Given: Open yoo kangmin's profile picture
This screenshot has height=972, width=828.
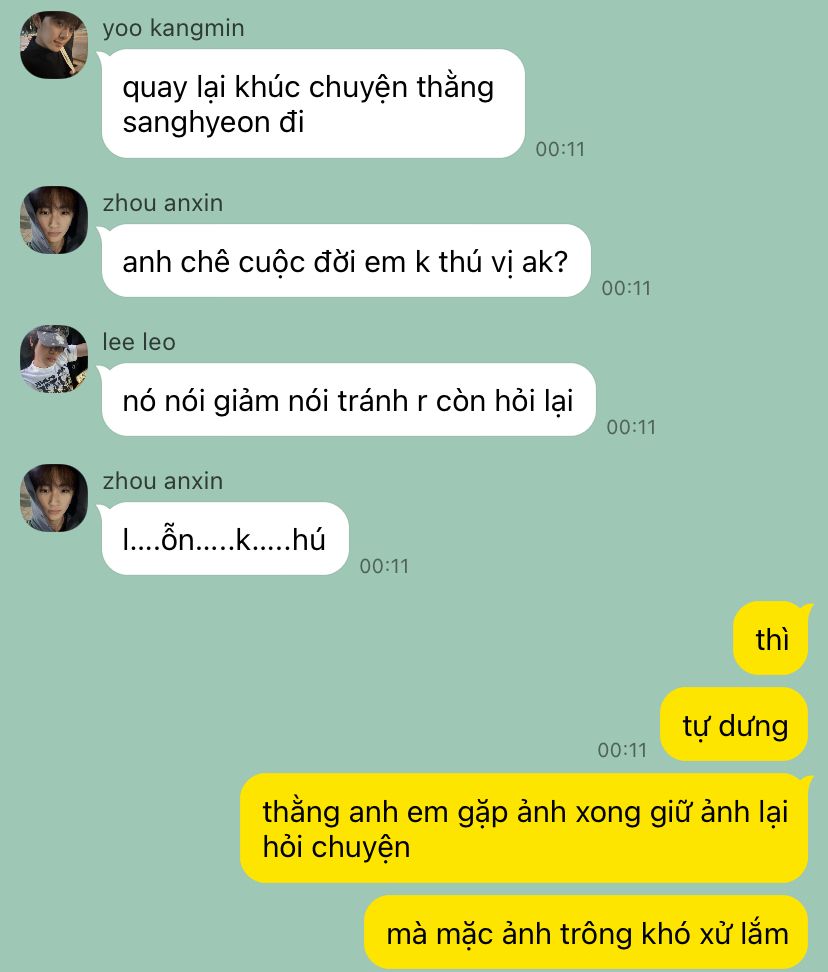Looking at the screenshot, I should (54, 45).
